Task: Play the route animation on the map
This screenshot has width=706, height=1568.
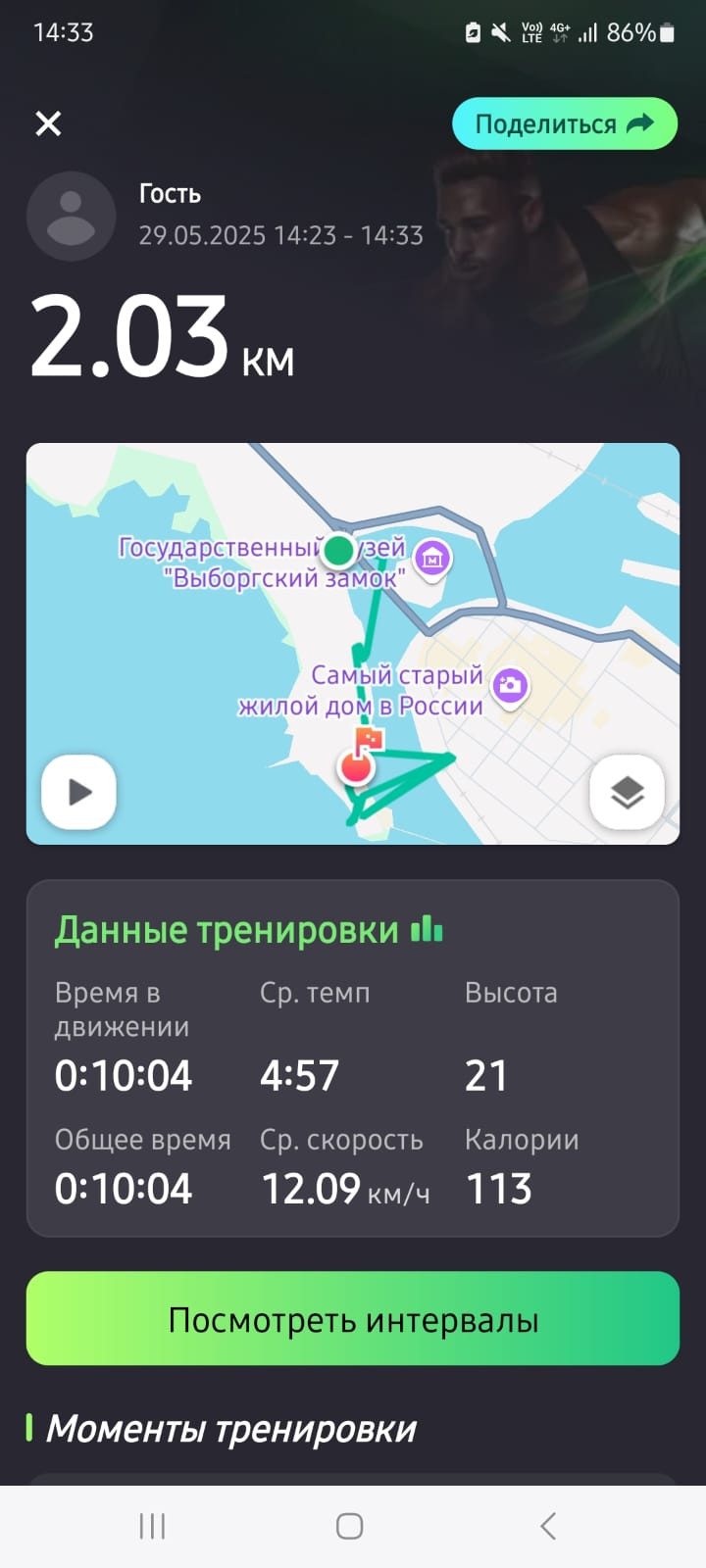Action: (x=79, y=792)
